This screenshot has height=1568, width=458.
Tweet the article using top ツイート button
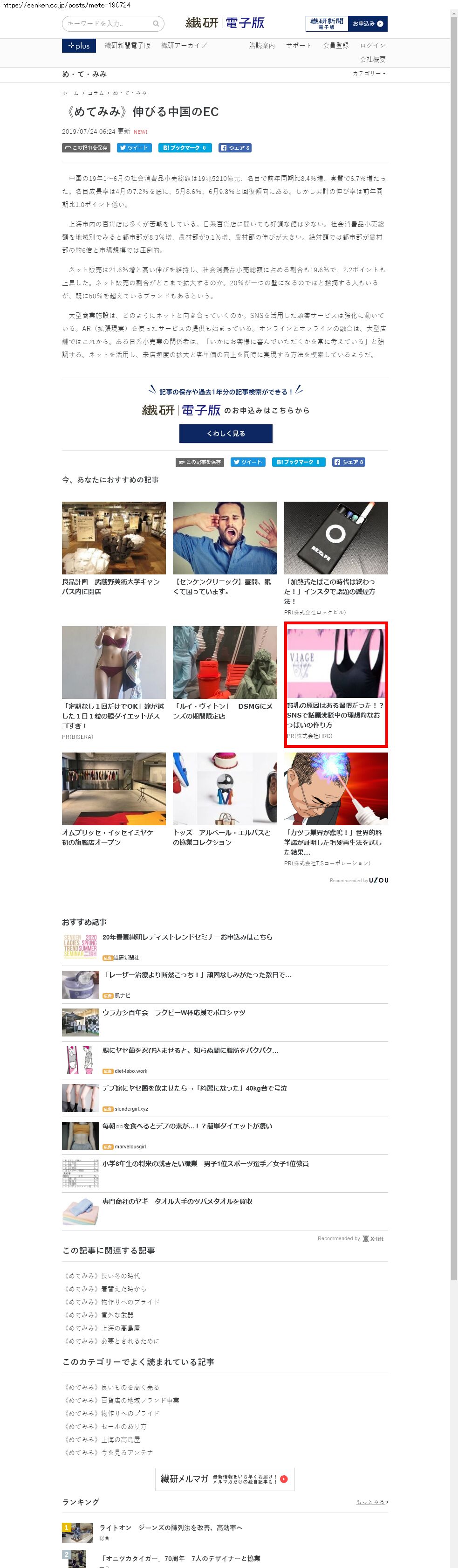click(134, 148)
